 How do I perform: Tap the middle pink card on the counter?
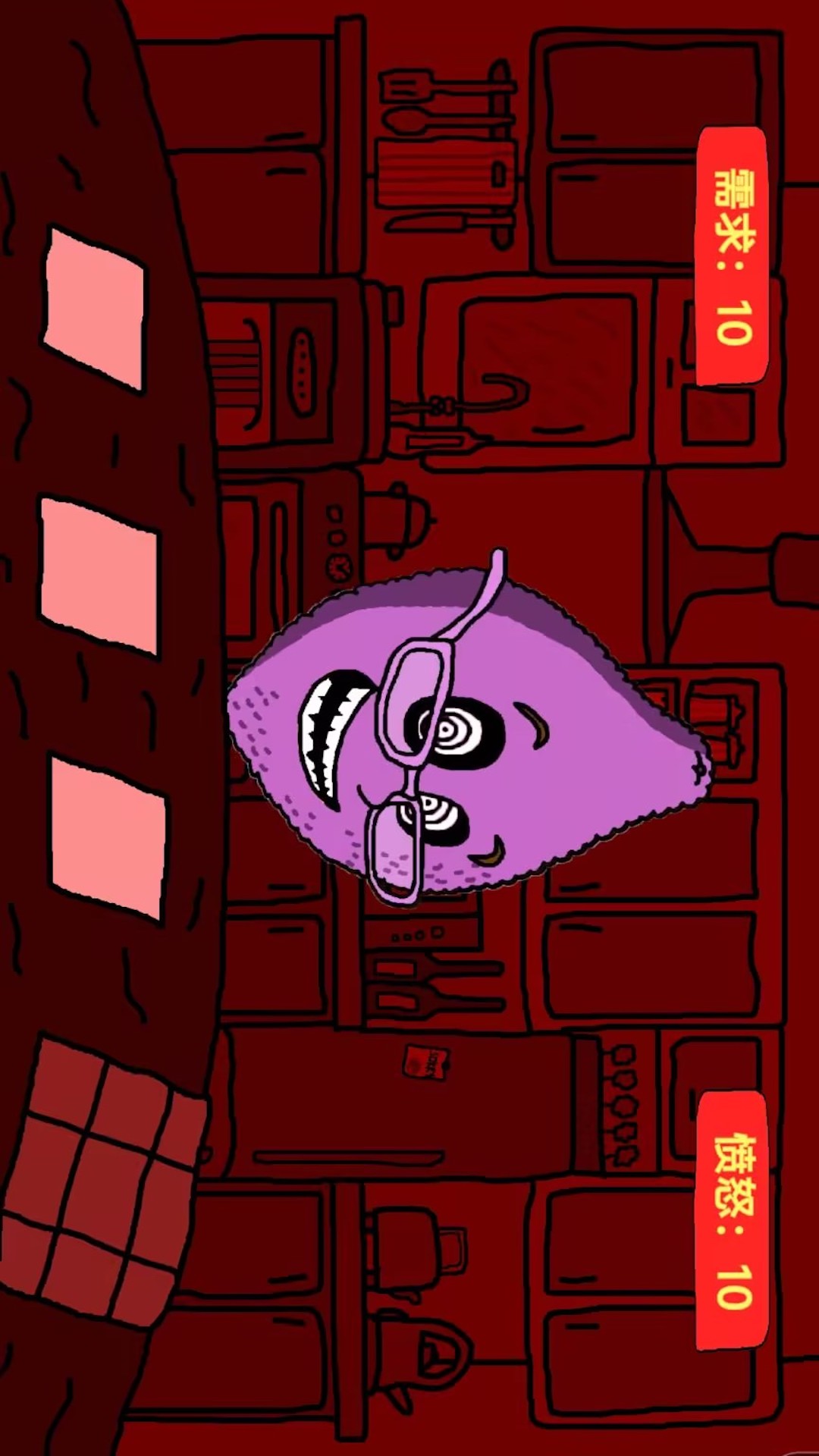click(x=99, y=576)
